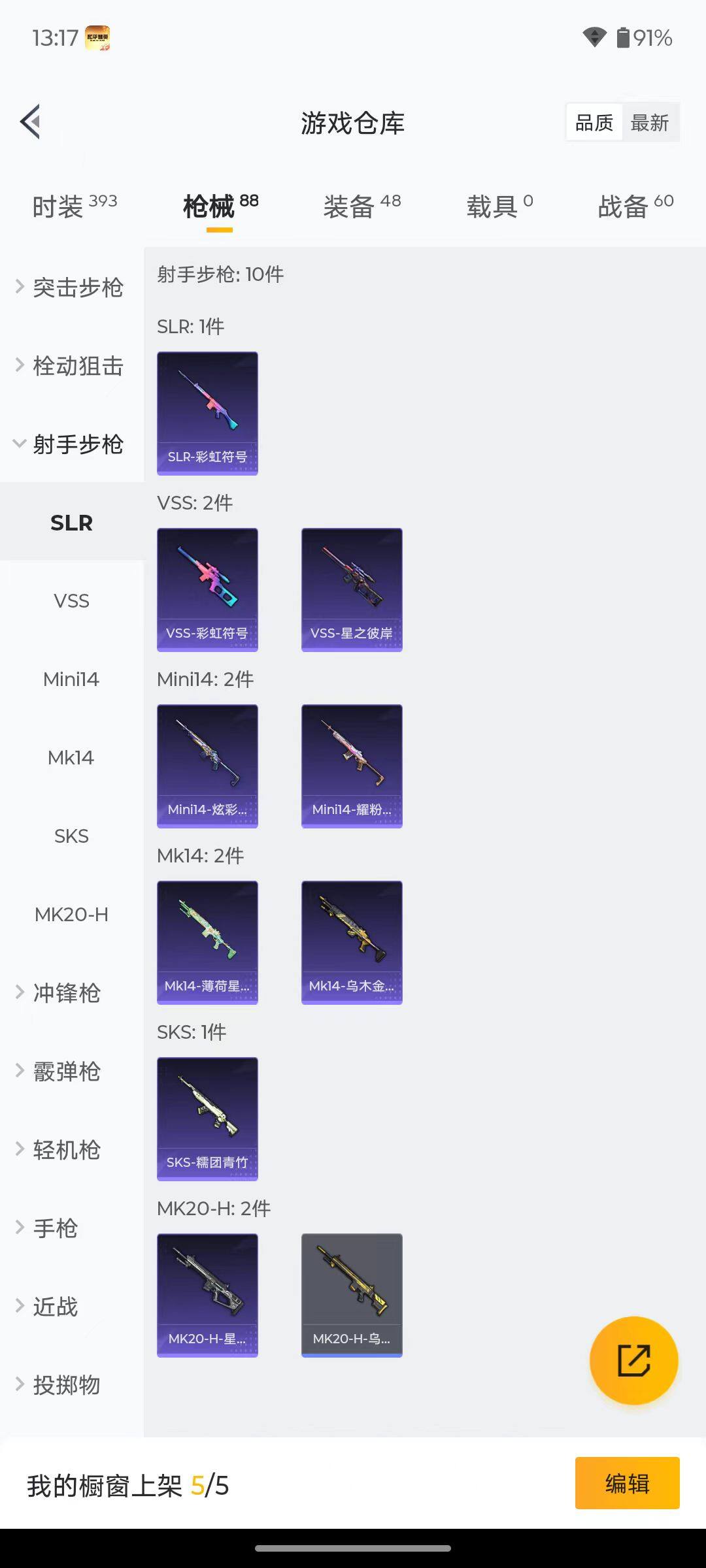Open the SKS-糯团青竹 skin
Screen dimensions: 706x1568
point(207,1119)
